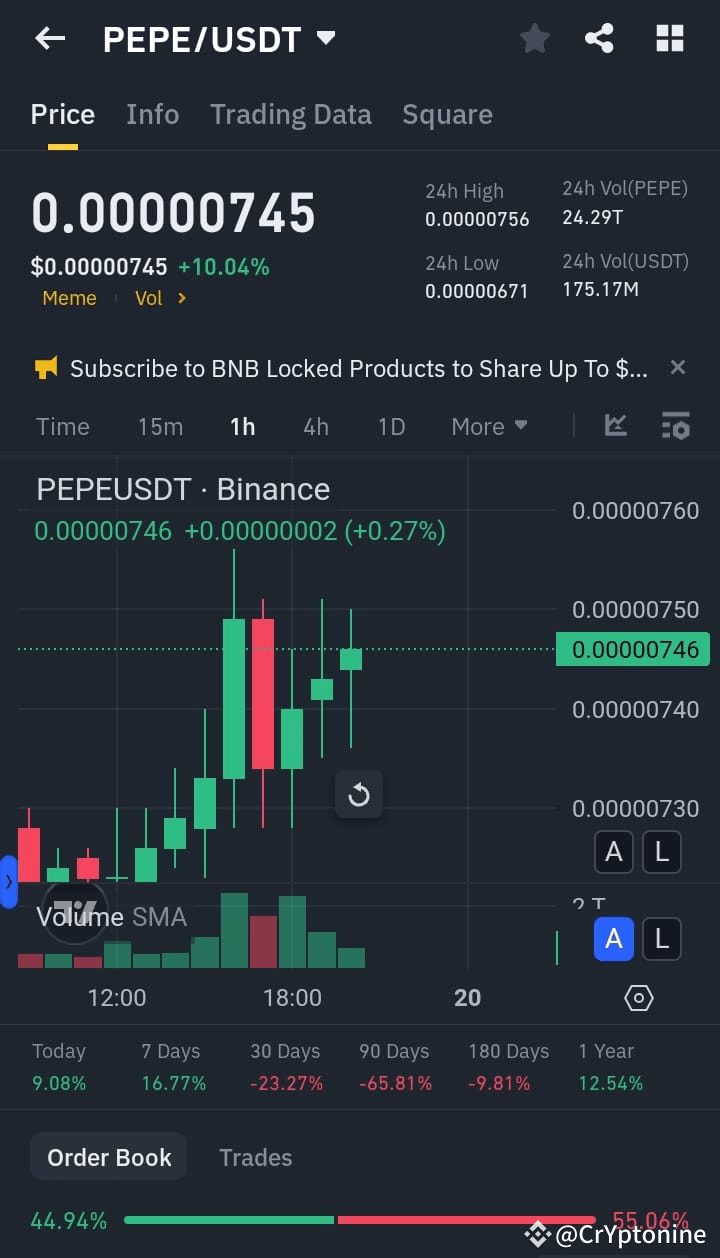Viewport: 720px width, 1258px height.
Task: Open the grid apps icon top right
Action: click(x=669, y=38)
